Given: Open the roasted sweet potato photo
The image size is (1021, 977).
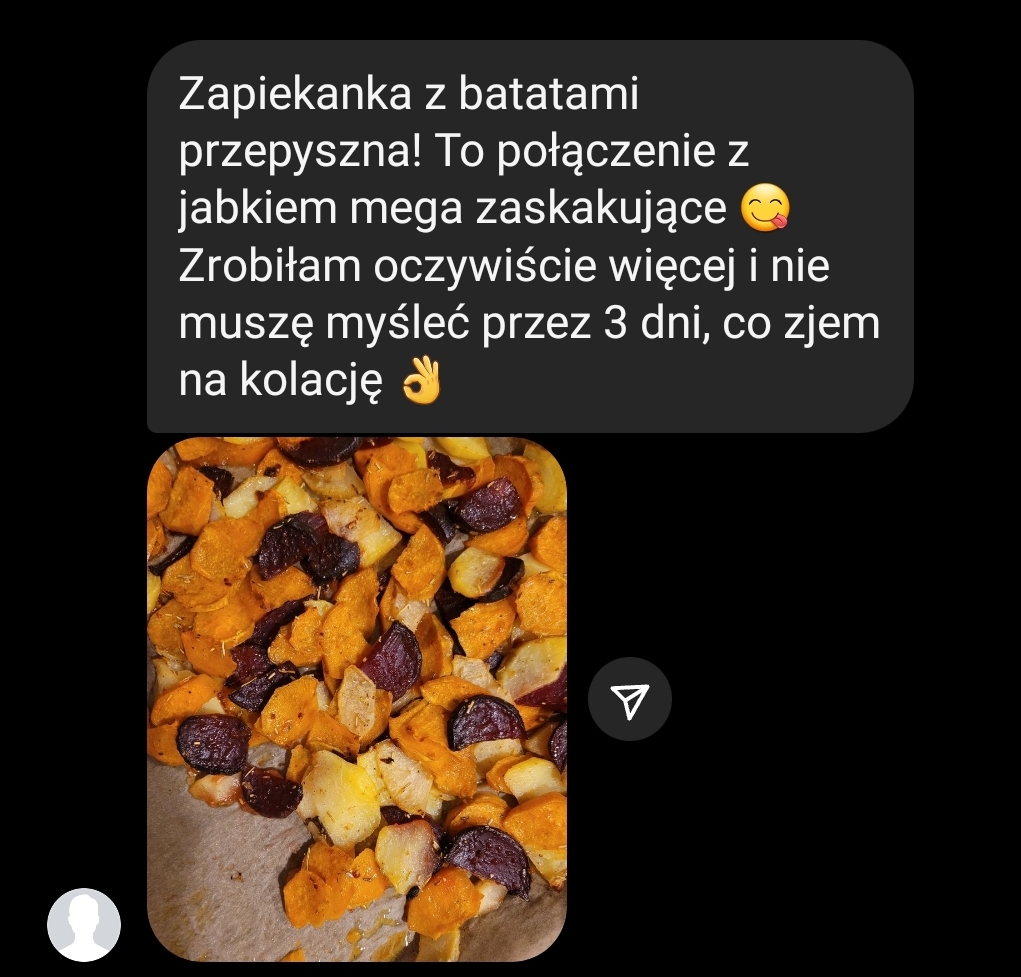Looking at the screenshot, I should click(x=357, y=699).
